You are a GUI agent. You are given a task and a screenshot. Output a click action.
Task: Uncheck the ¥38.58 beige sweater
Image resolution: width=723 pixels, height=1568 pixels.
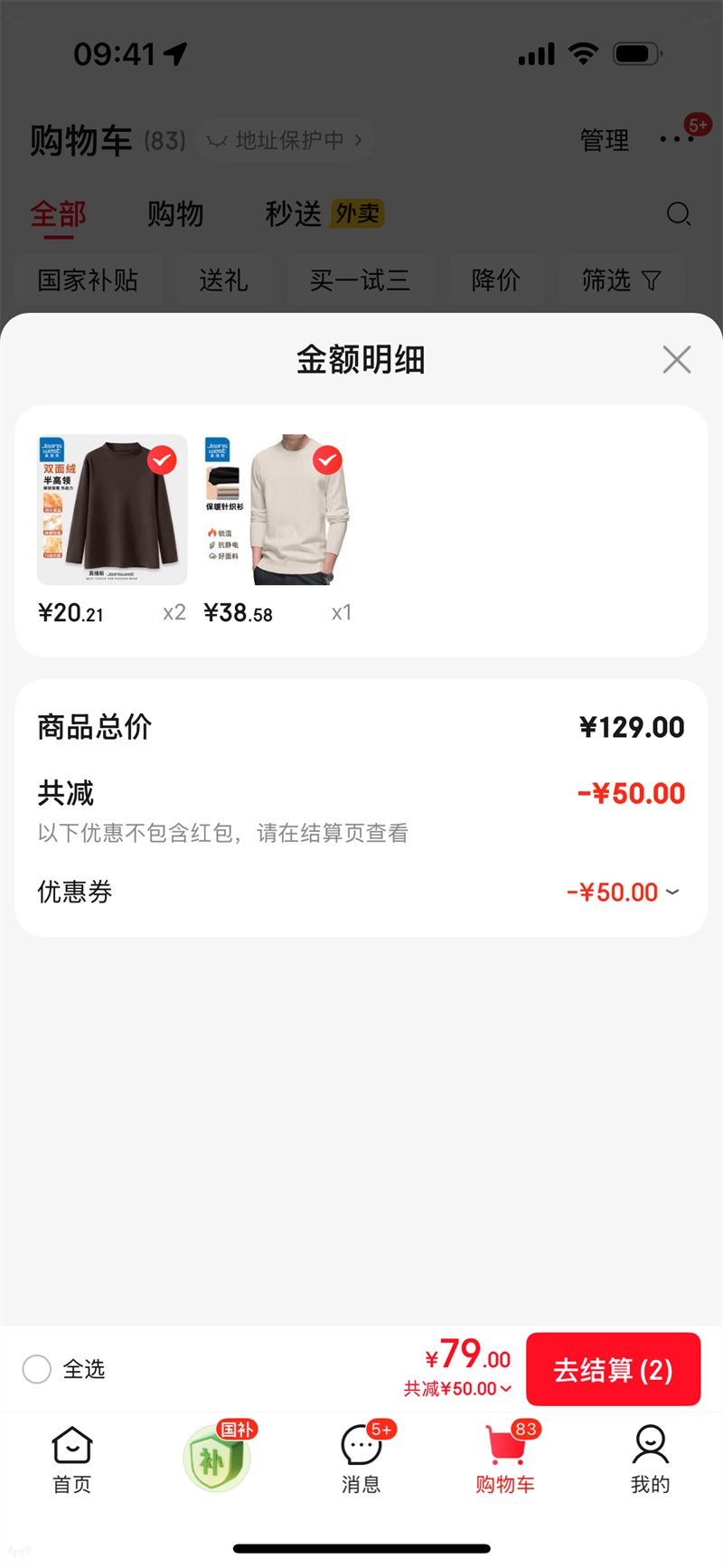point(327,460)
